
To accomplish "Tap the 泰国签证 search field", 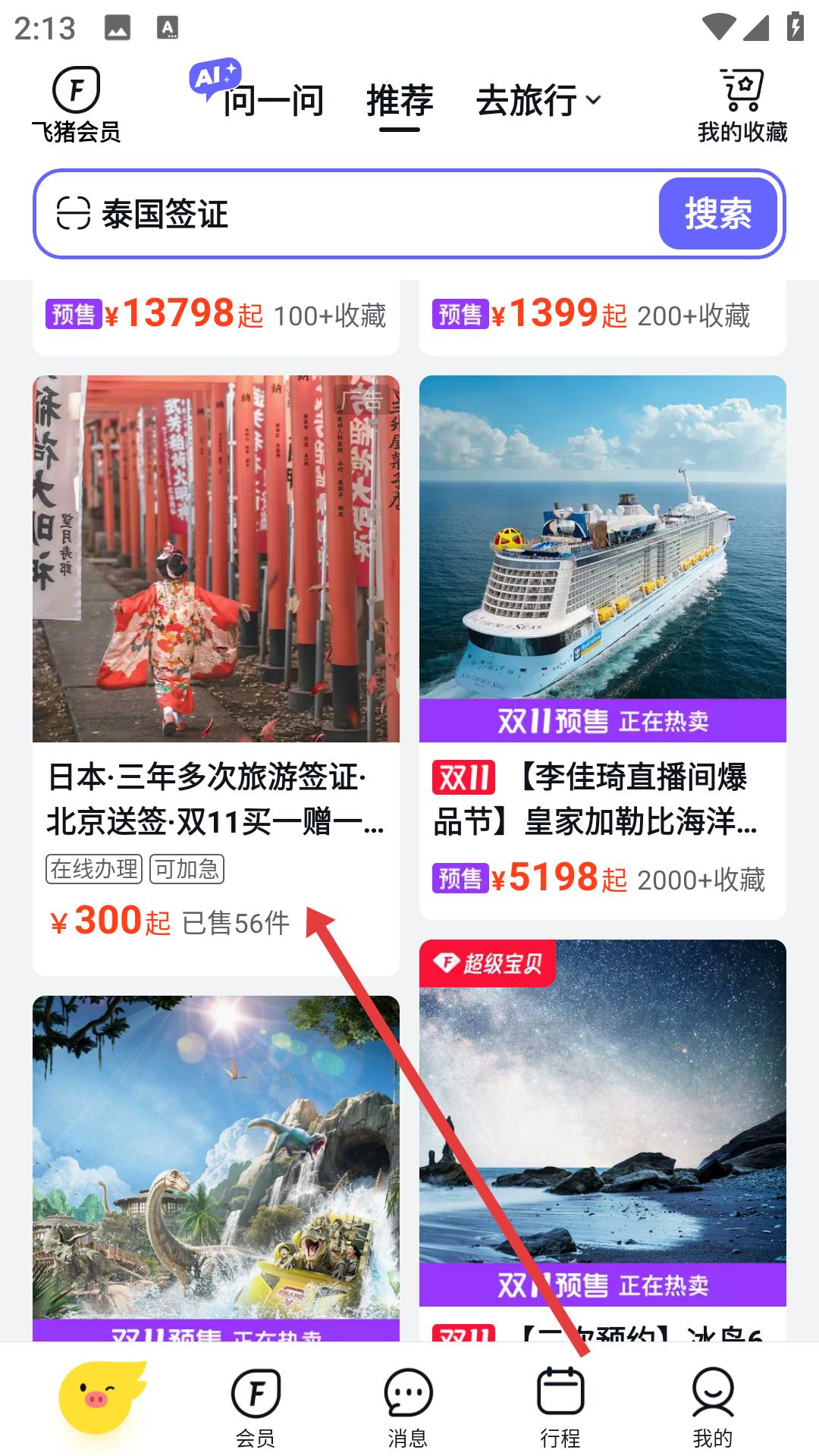I will tap(364, 214).
